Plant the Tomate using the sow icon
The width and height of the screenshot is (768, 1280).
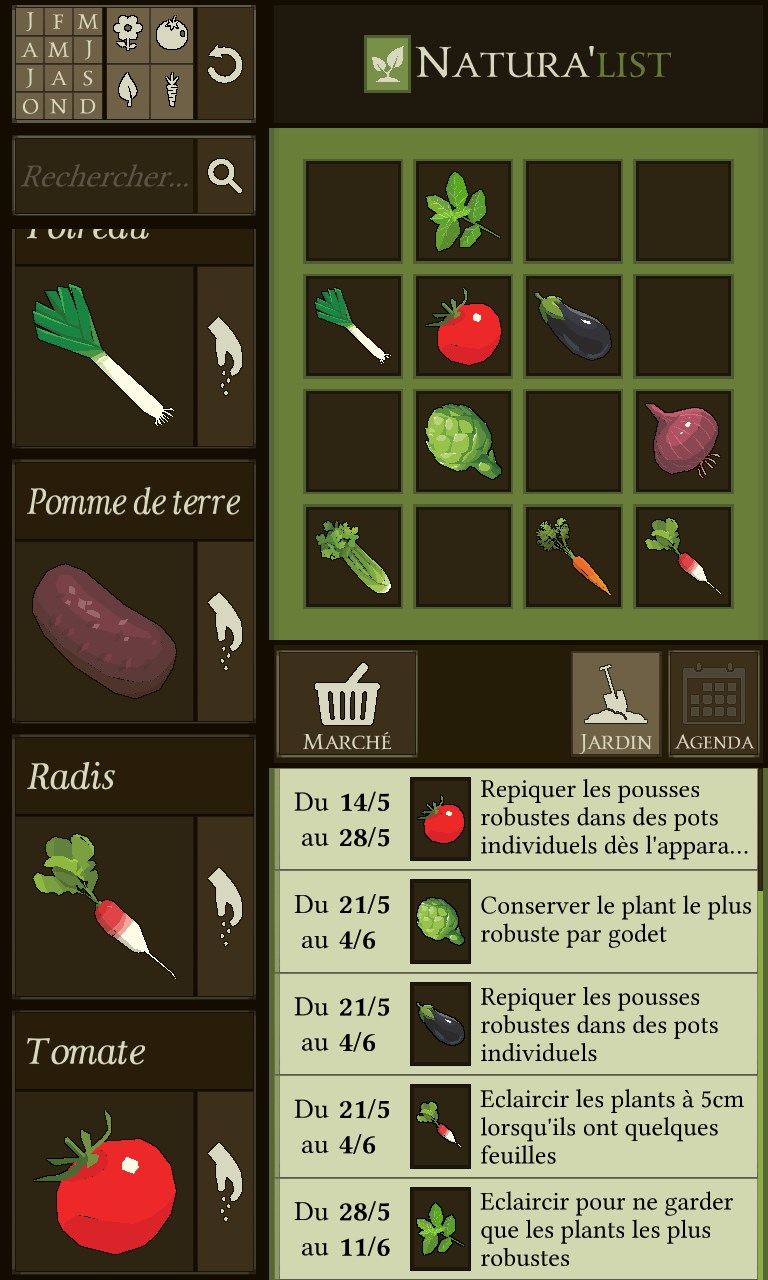[x=225, y=1180]
